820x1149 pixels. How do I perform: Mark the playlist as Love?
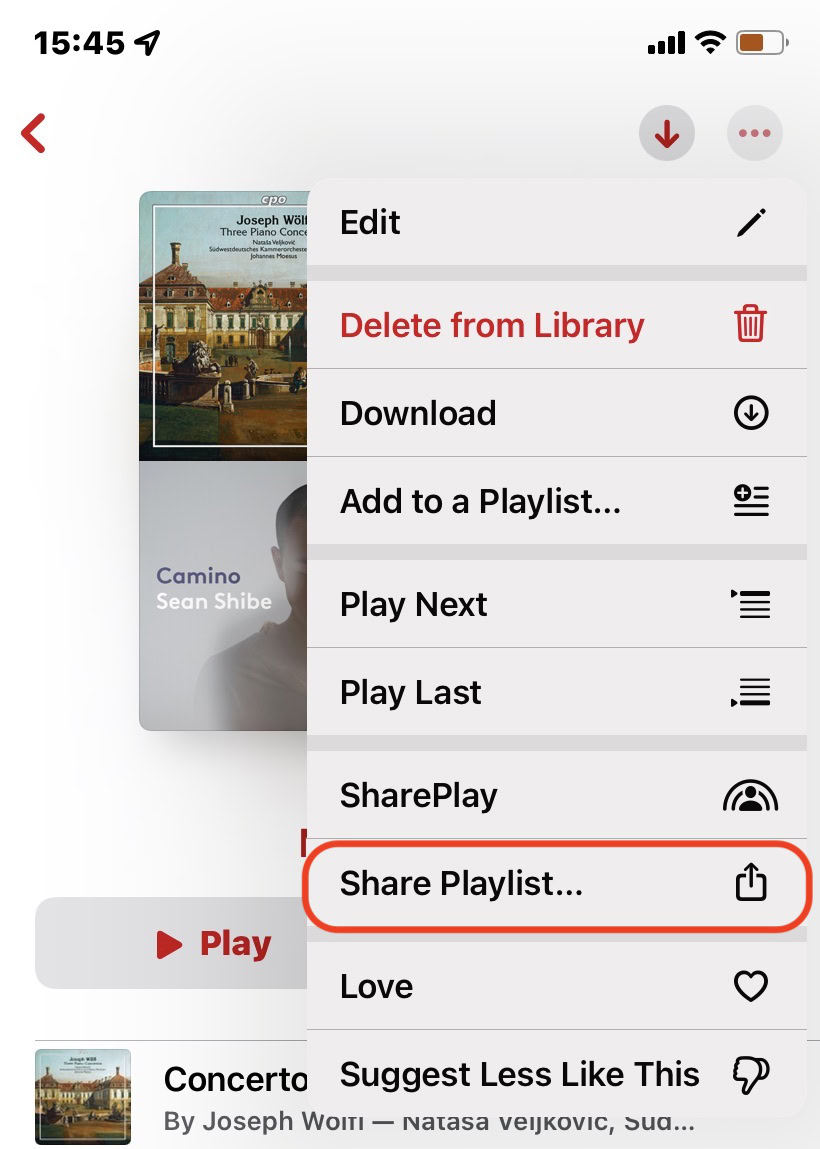(555, 986)
